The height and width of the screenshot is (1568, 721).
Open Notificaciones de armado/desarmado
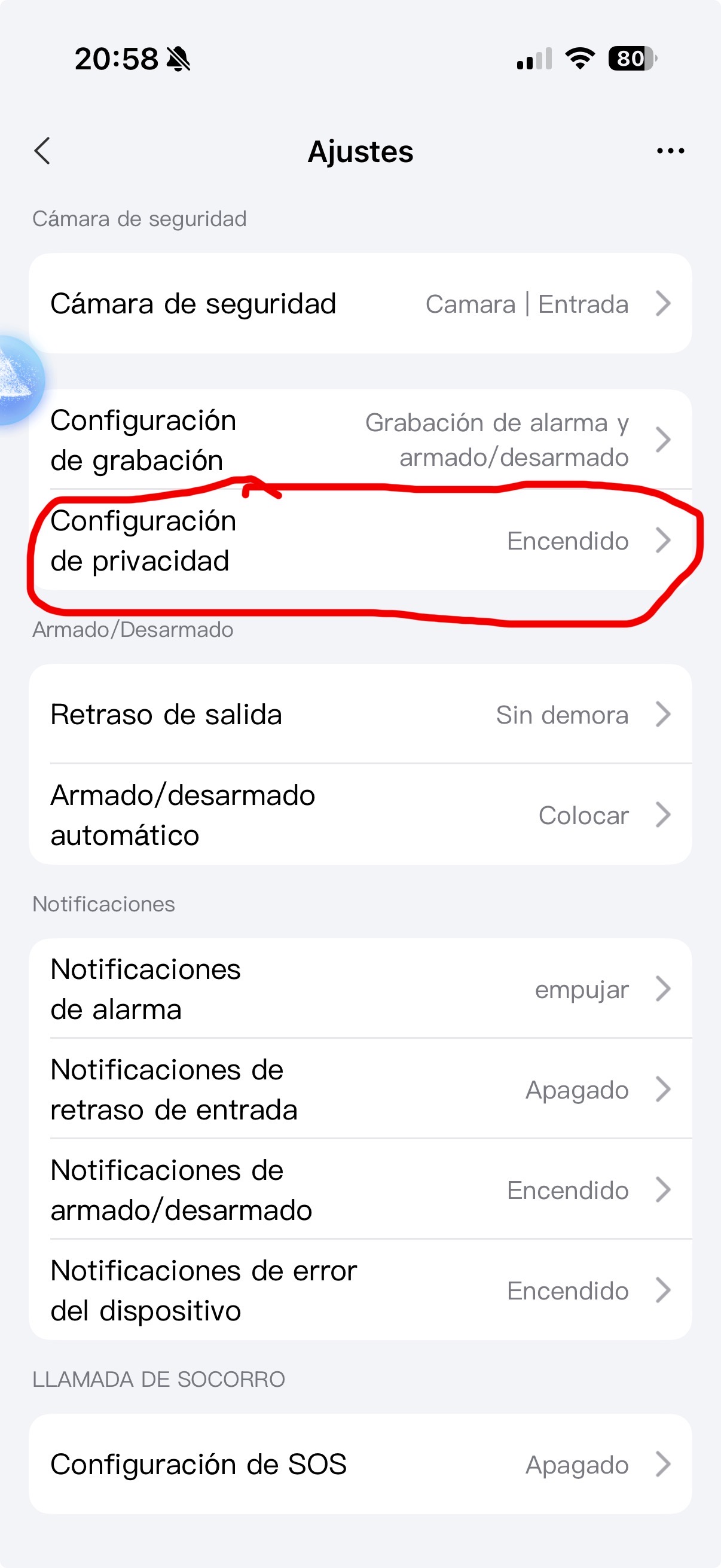tap(360, 1190)
